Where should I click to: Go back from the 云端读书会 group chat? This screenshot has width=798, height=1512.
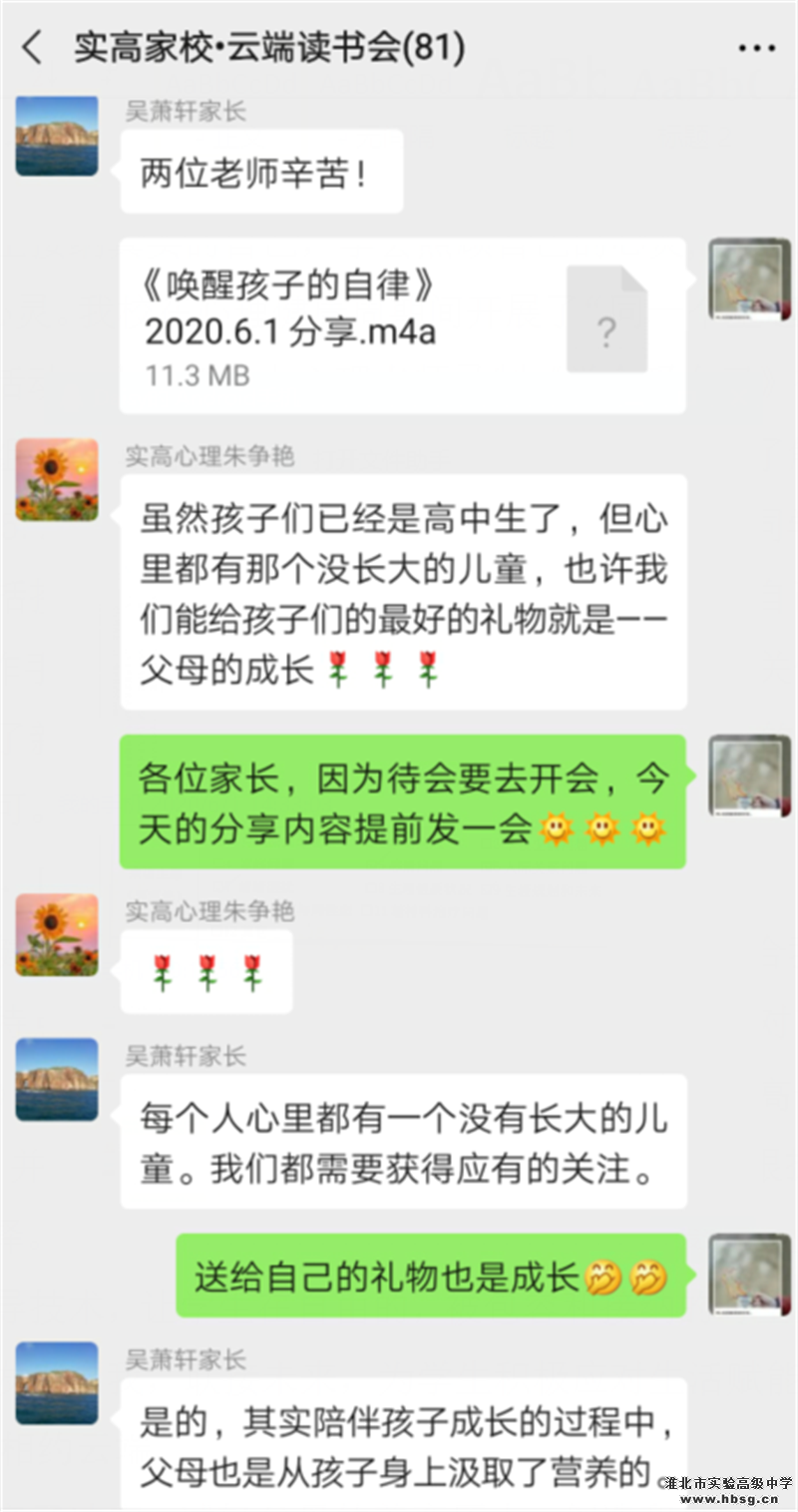tap(33, 47)
